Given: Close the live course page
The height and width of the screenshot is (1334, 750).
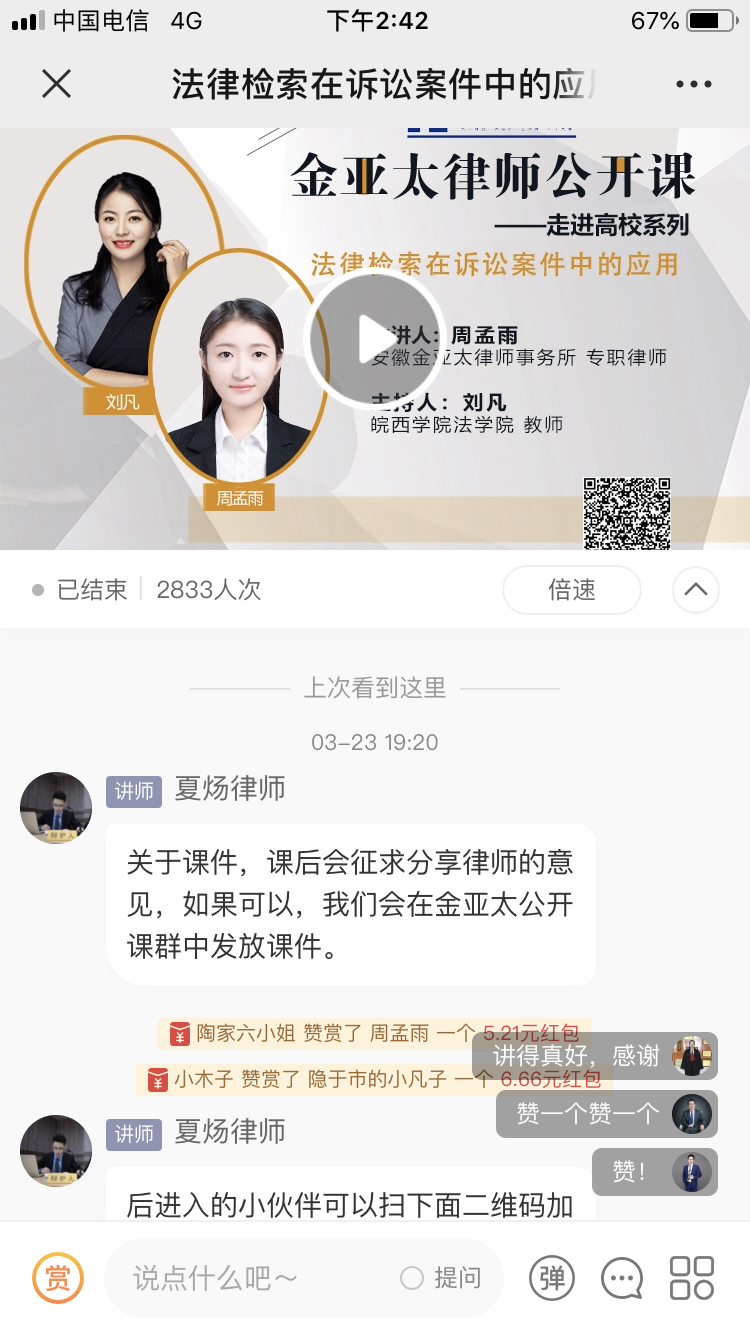Looking at the screenshot, I should (57, 84).
